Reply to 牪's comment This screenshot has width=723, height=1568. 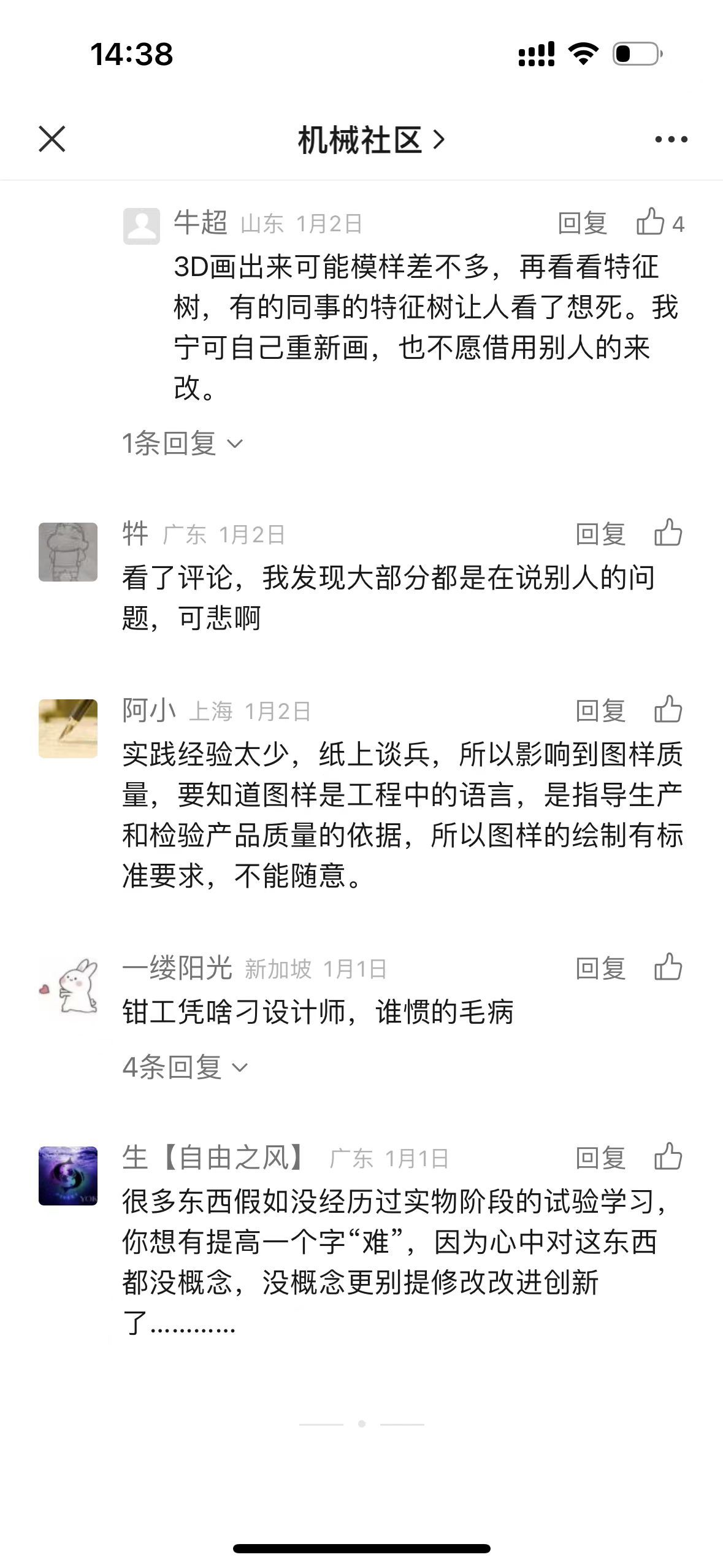pyautogui.click(x=600, y=534)
